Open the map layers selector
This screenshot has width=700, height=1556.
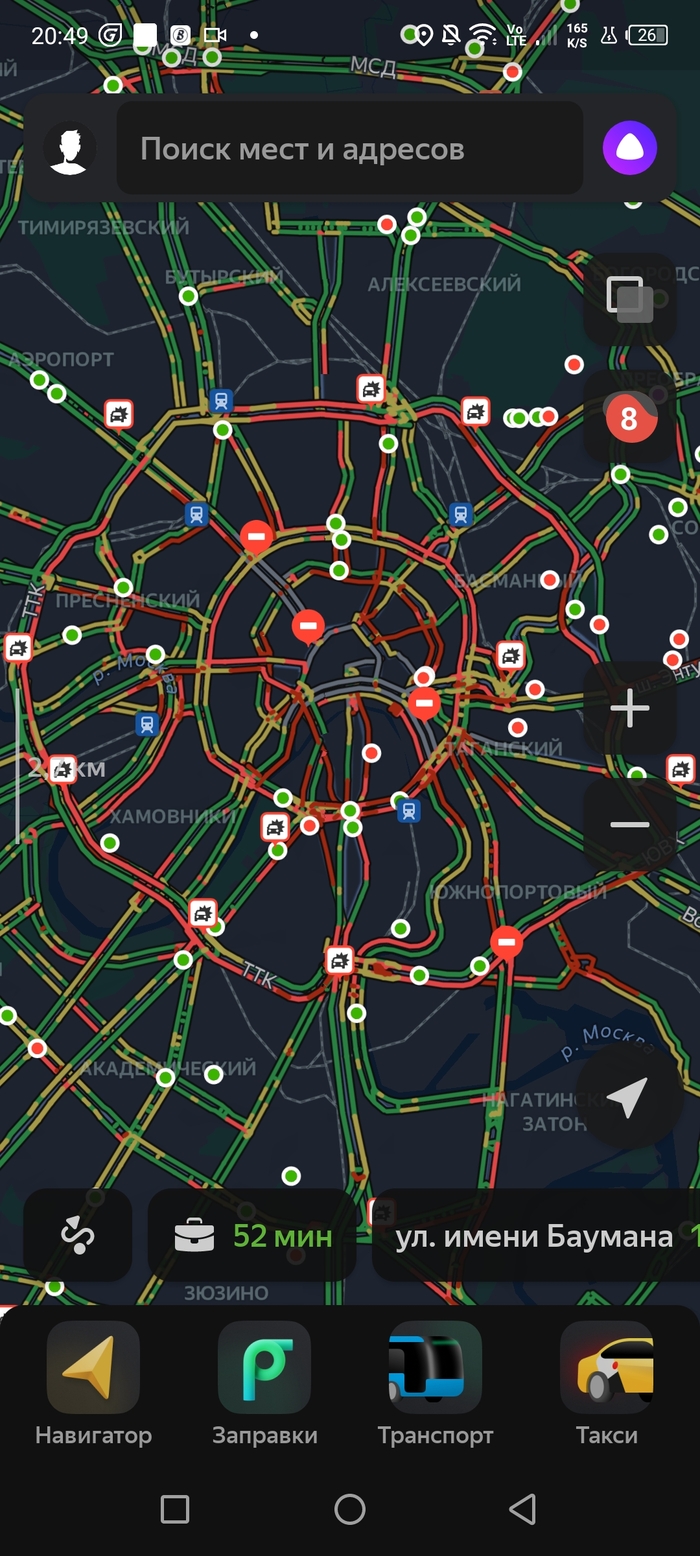click(x=630, y=298)
